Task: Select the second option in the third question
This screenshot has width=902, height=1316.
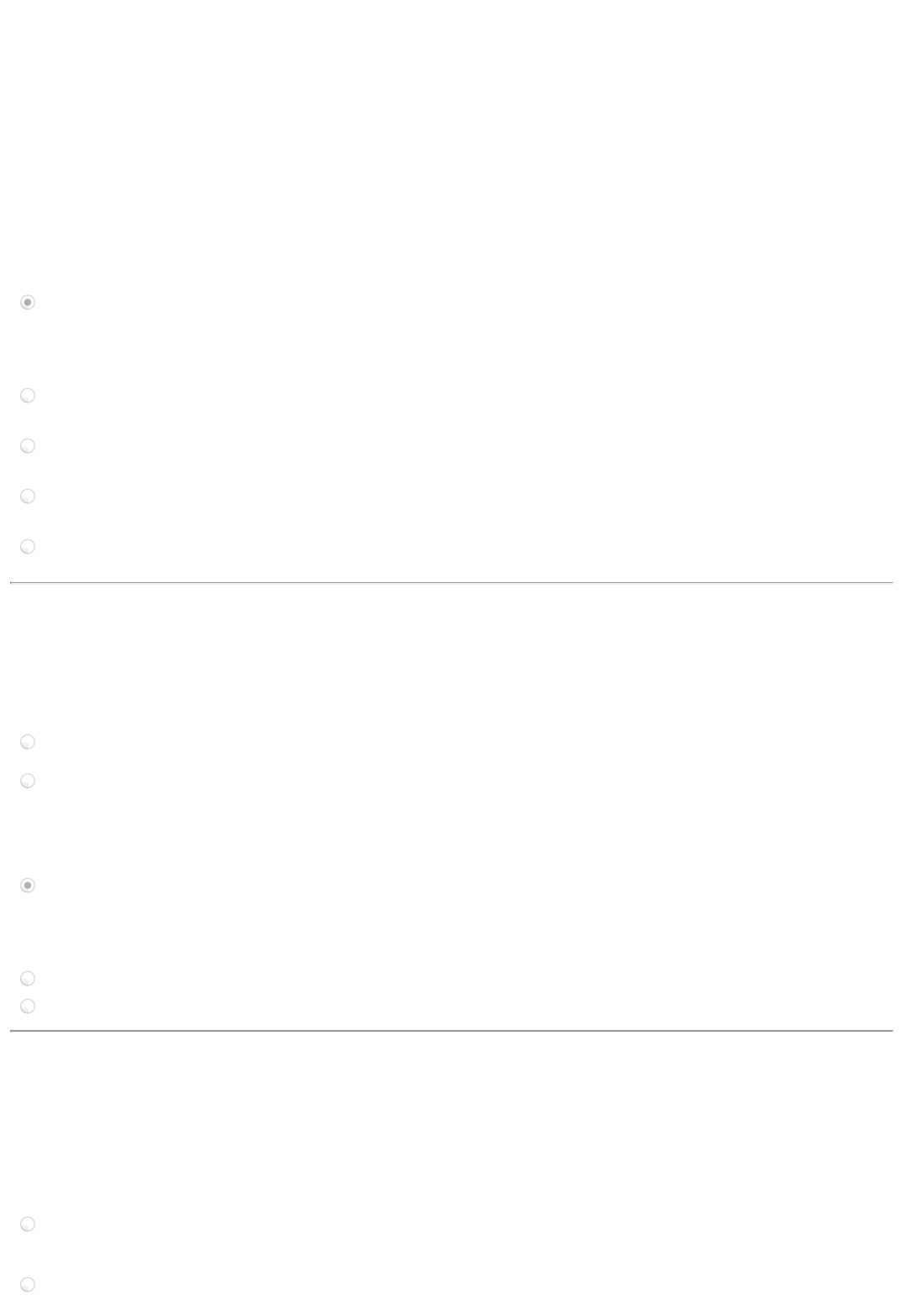Action: [x=28, y=1284]
